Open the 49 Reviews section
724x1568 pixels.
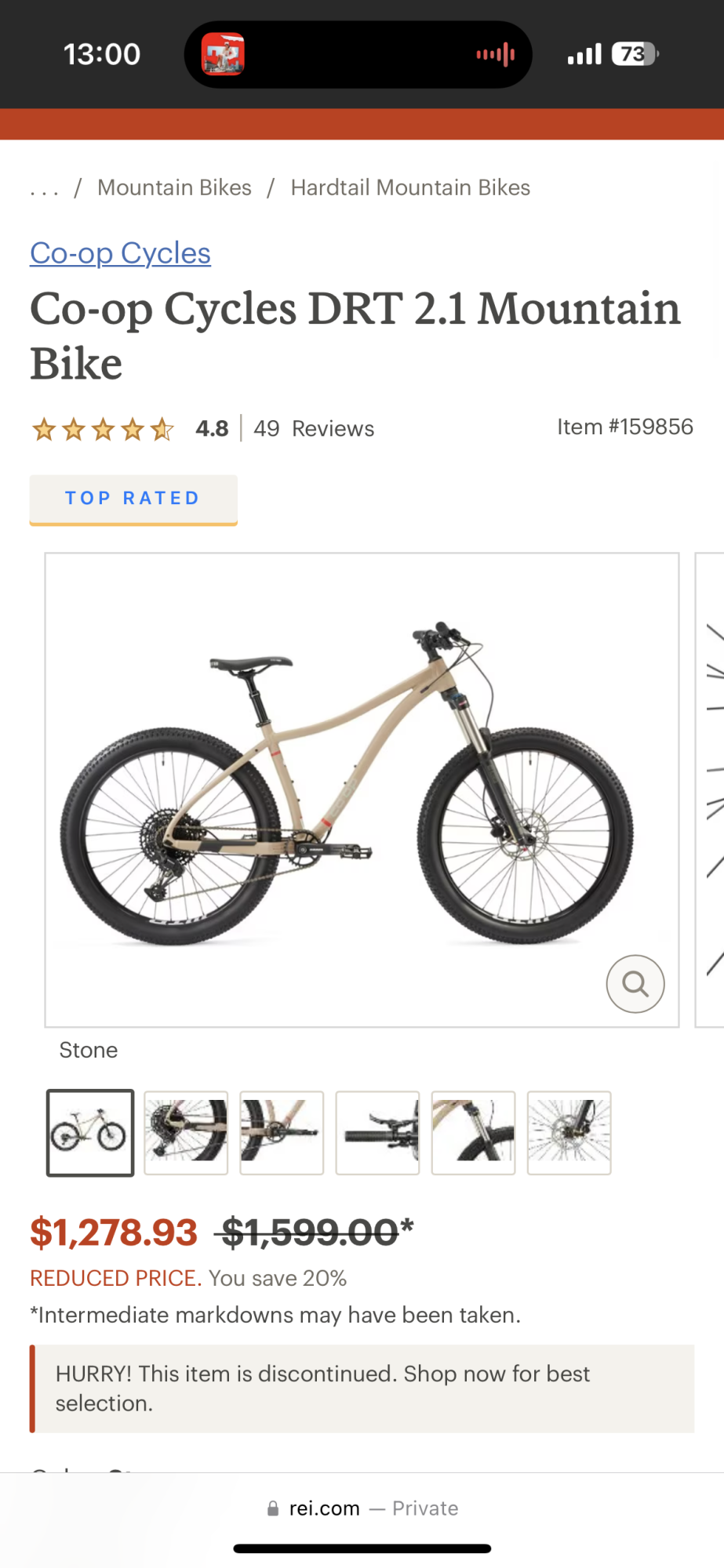tap(313, 429)
